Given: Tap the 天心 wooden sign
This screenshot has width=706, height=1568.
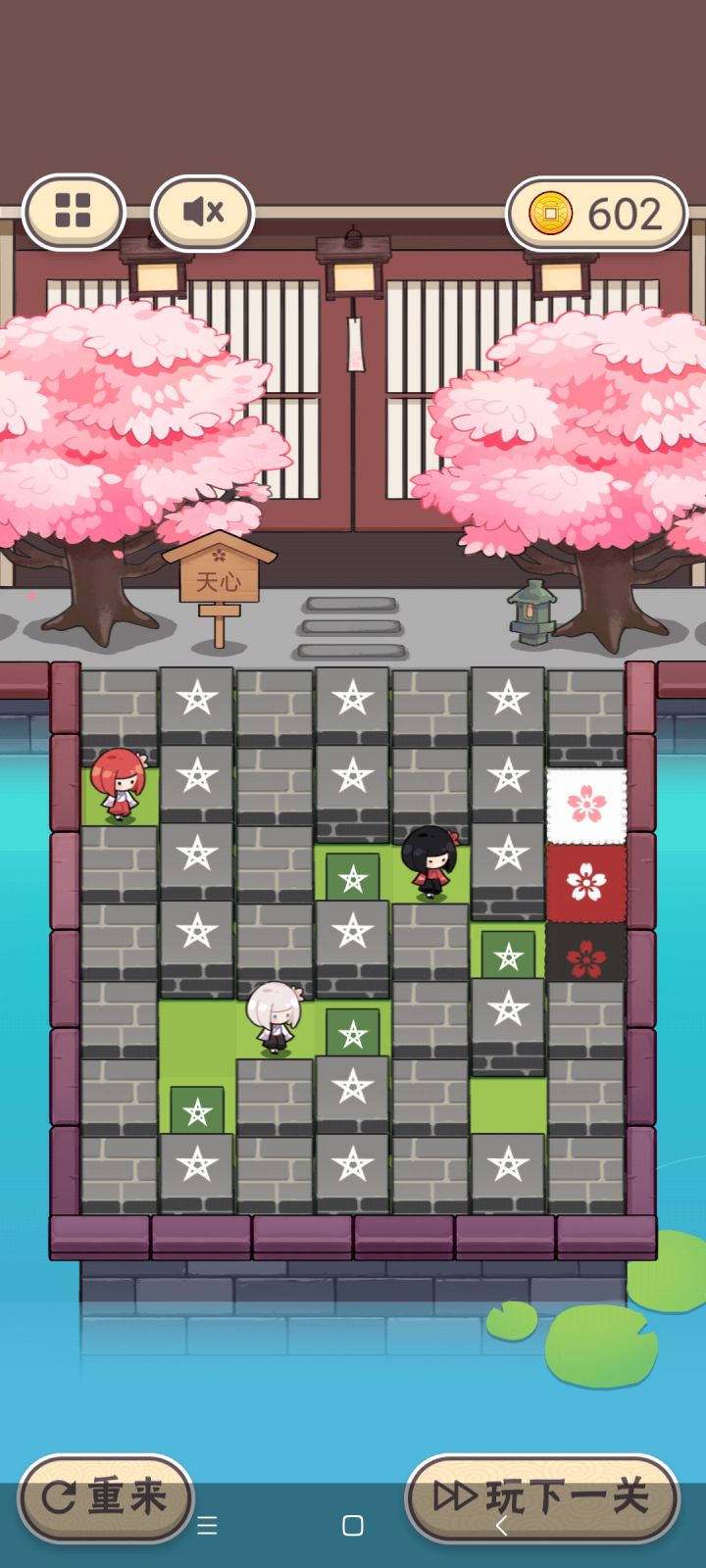Looking at the screenshot, I should coord(218,578).
